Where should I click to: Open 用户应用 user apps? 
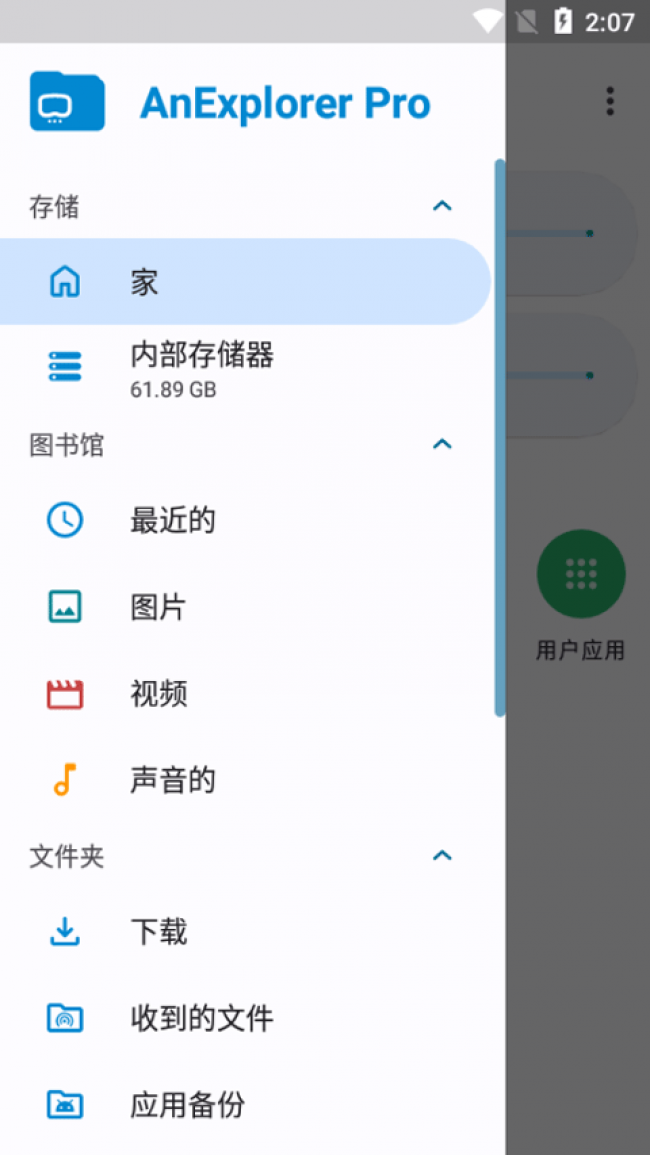(x=580, y=575)
